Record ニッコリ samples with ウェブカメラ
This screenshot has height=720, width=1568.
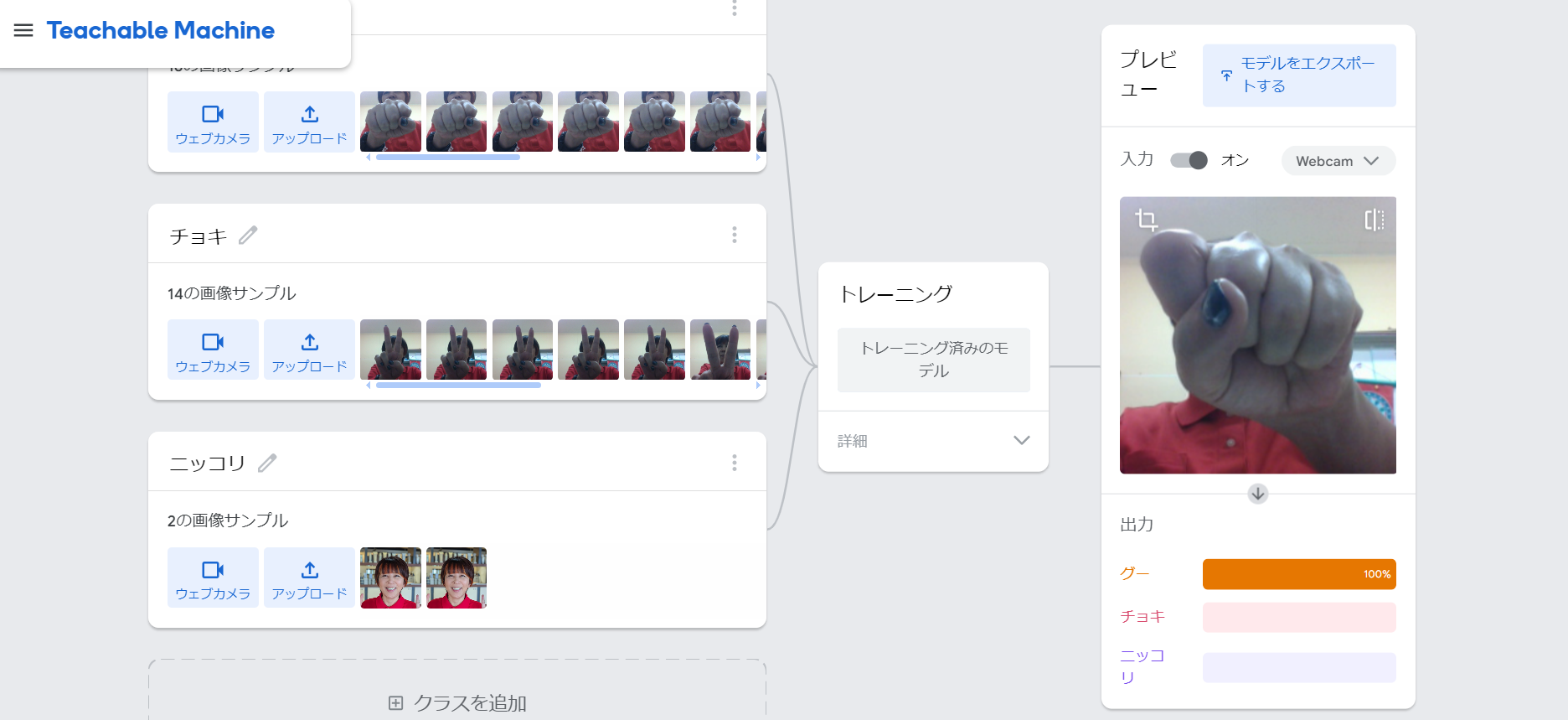(x=213, y=578)
